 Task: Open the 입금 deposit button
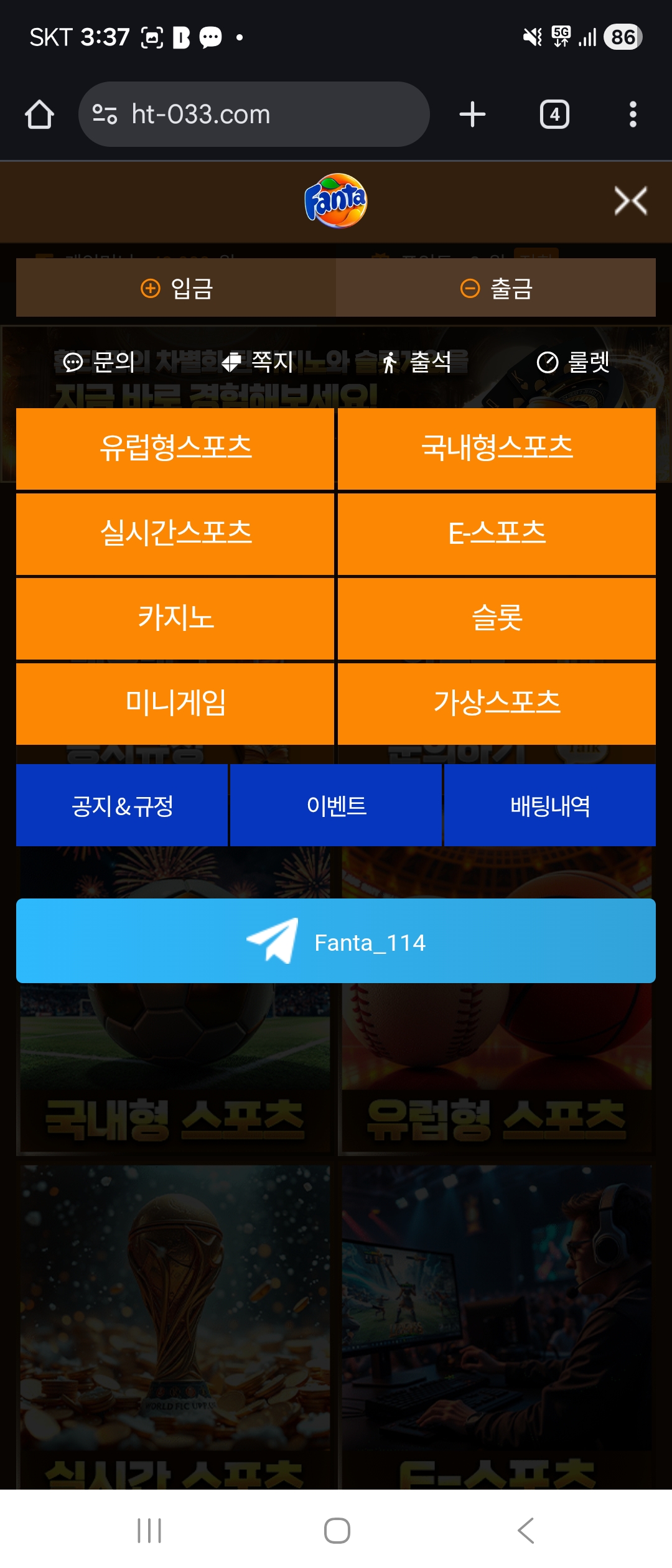point(176,288)
